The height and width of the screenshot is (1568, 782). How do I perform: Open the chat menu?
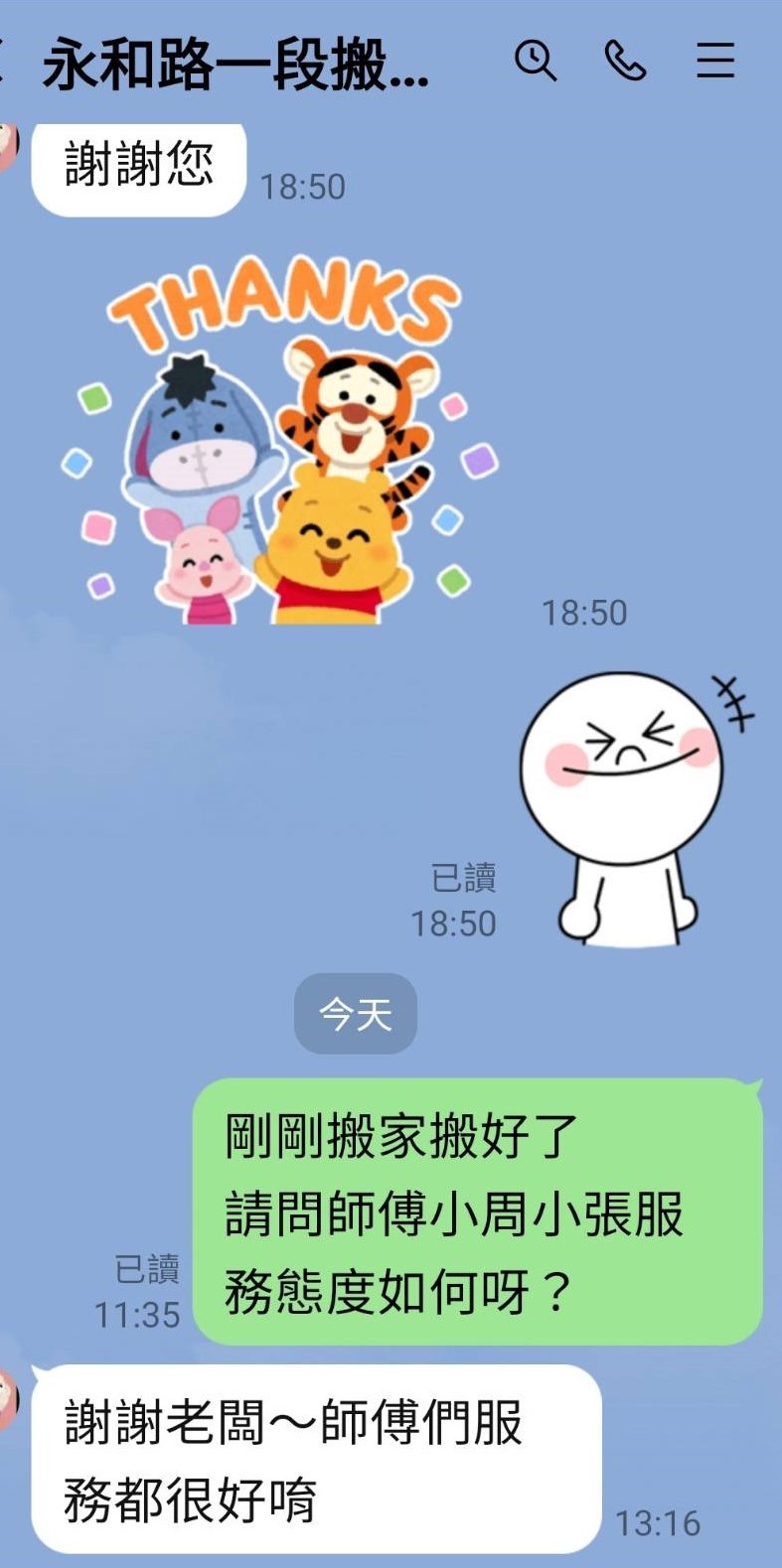pos(714,62)
